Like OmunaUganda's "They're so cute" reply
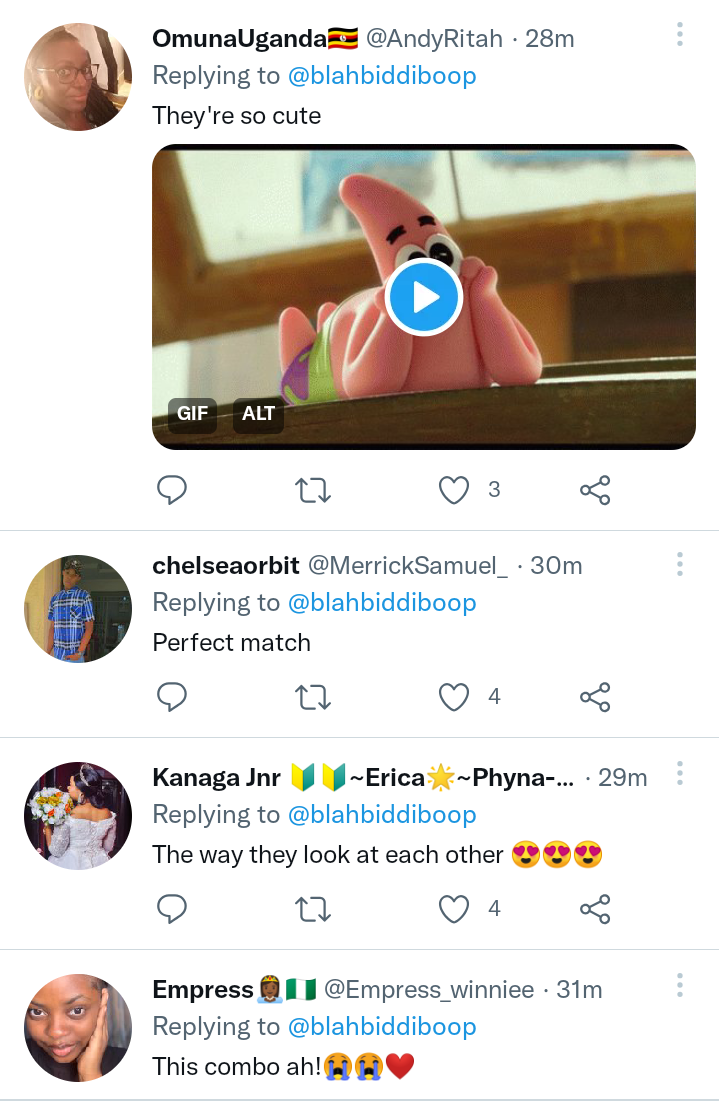 click(x=455, y=490)
